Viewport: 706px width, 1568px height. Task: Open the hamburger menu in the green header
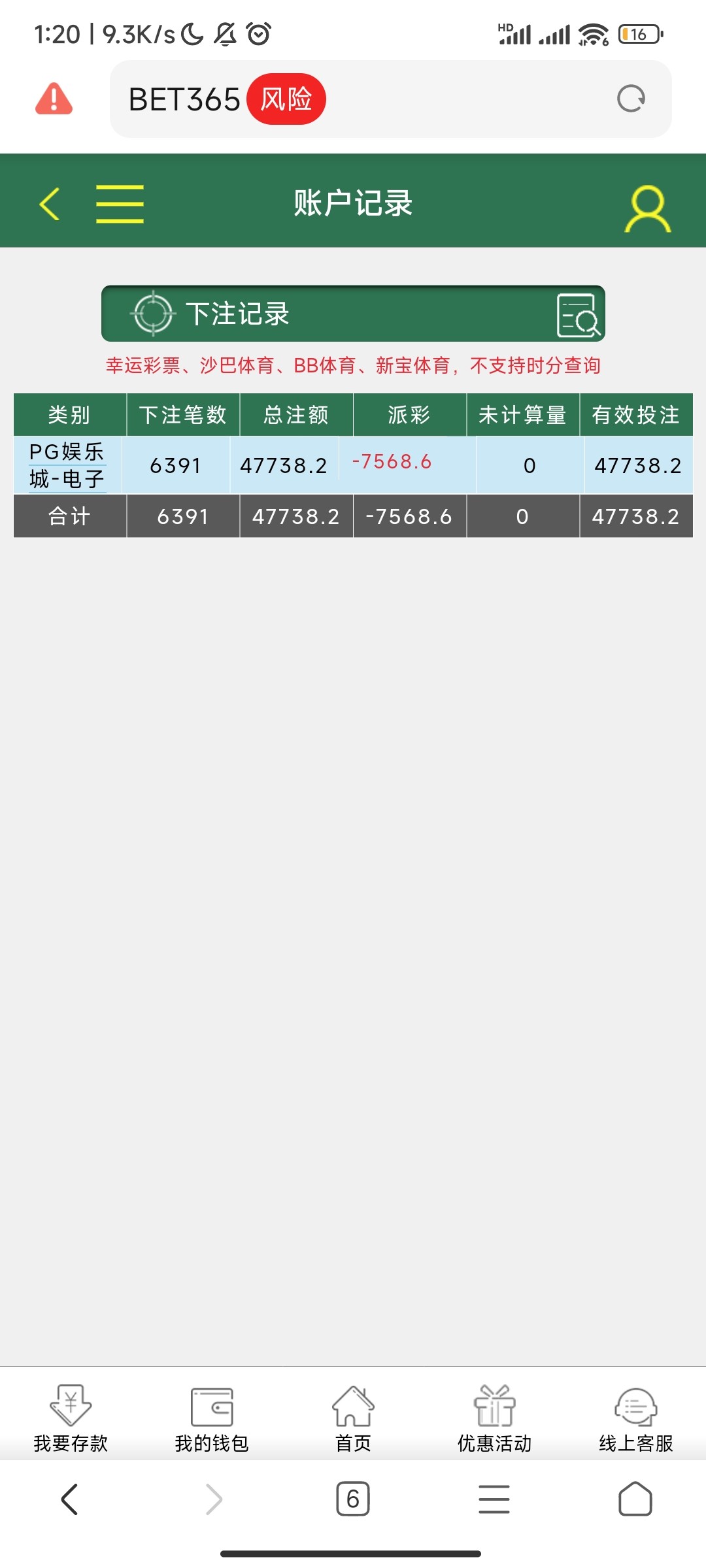[x=120, y=203]
